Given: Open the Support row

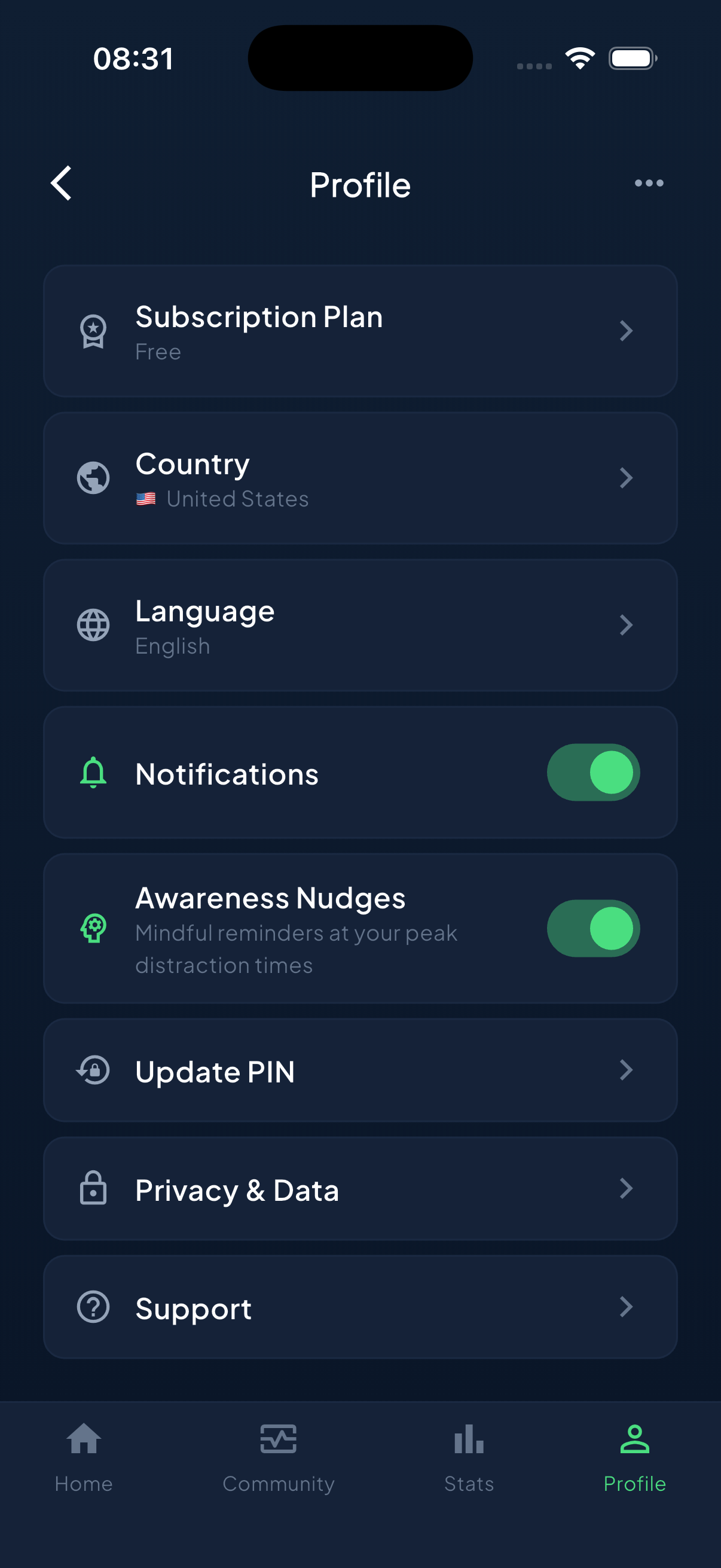Looking at the screenshot, I should (x=360, y=1307).
